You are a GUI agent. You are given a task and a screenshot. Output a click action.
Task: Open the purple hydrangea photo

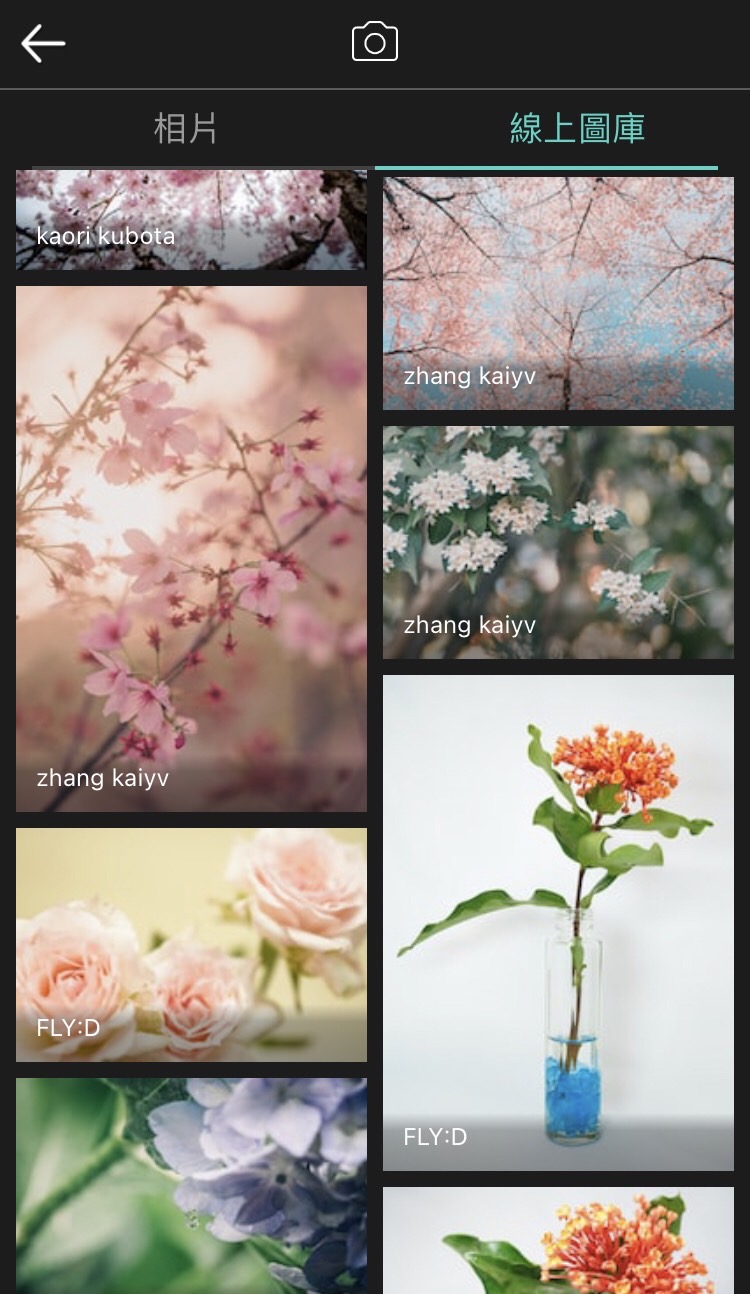(191, 1185)
